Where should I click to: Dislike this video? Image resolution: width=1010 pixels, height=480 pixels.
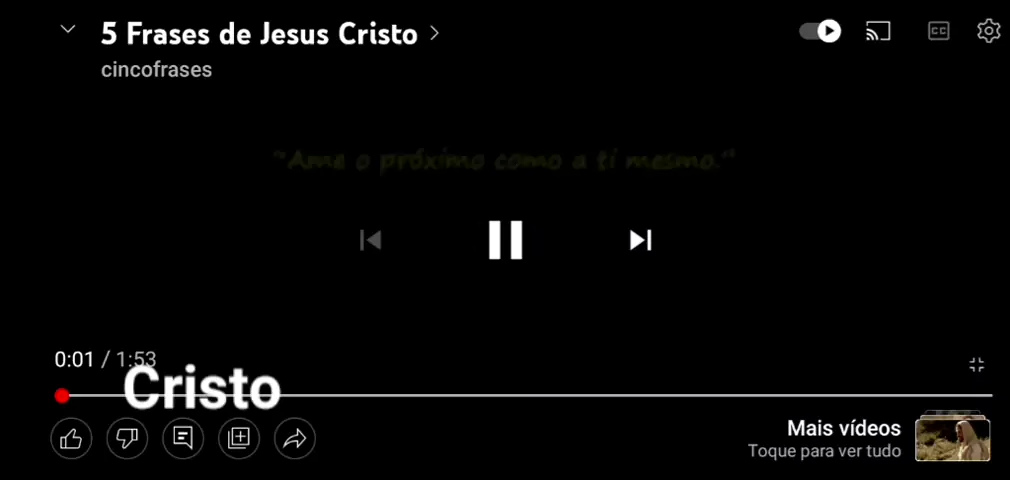click(x=127, y=438)
